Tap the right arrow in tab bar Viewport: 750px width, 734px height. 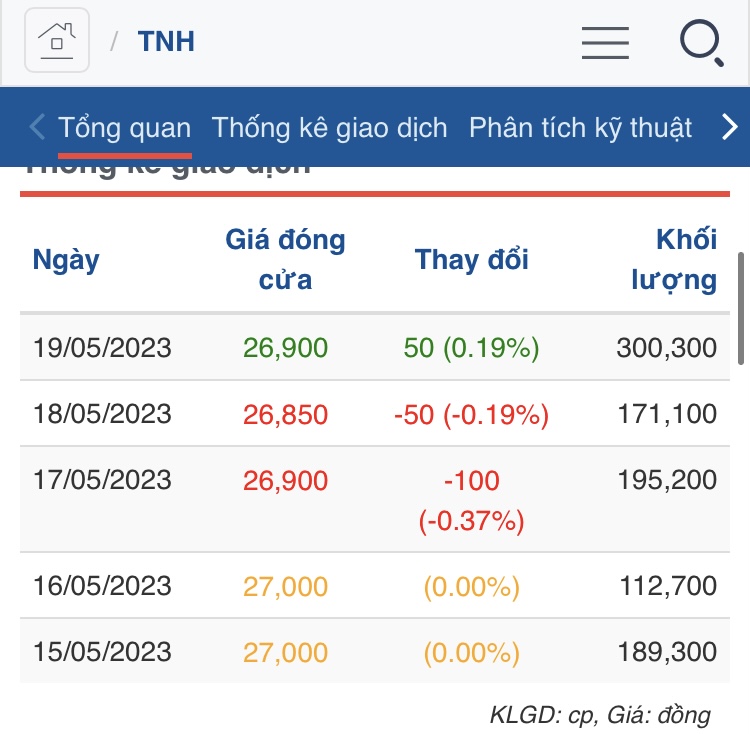(x=729, y=127)
